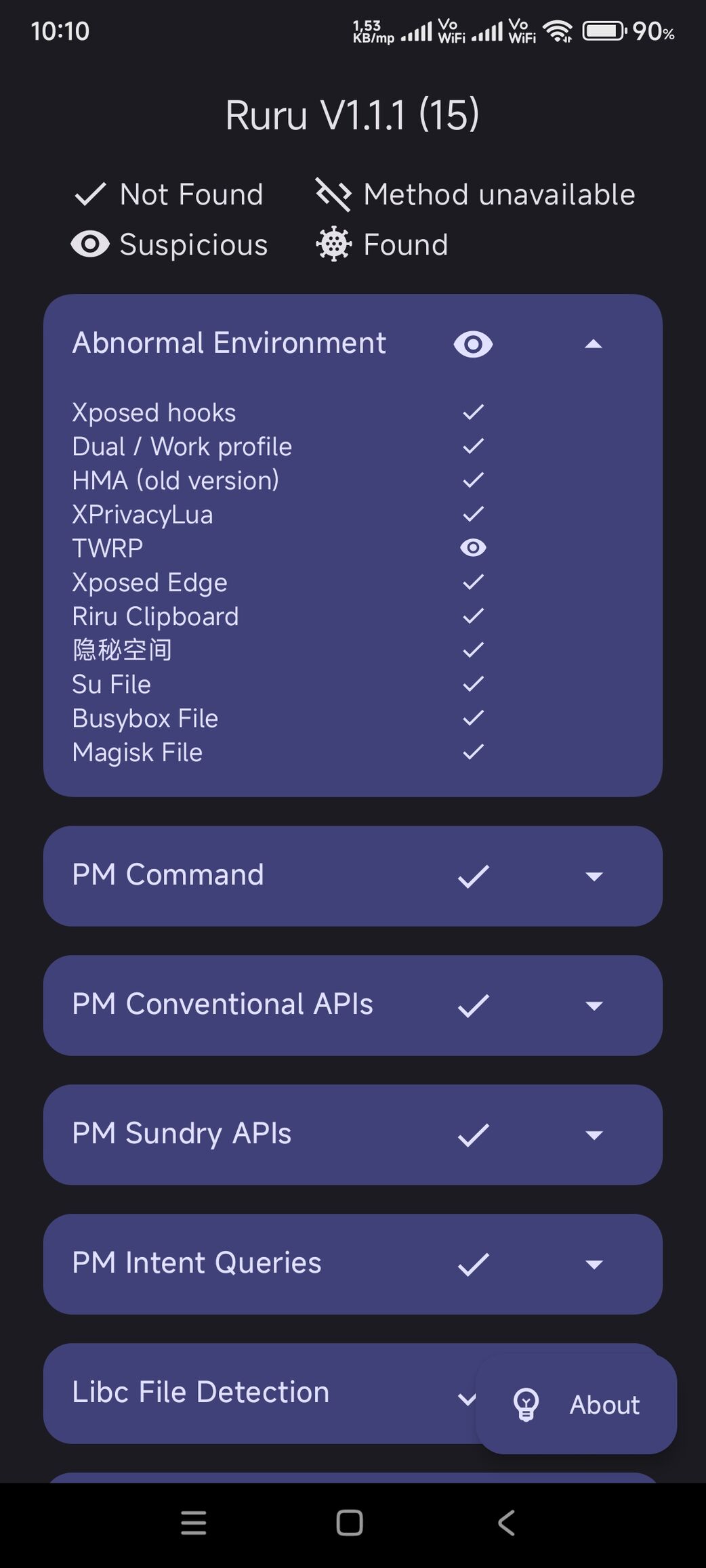Expand PM Conventional APIs details
Image resolution: width=706 pixels, height=1568 pixels.
tap(594, 1005)
